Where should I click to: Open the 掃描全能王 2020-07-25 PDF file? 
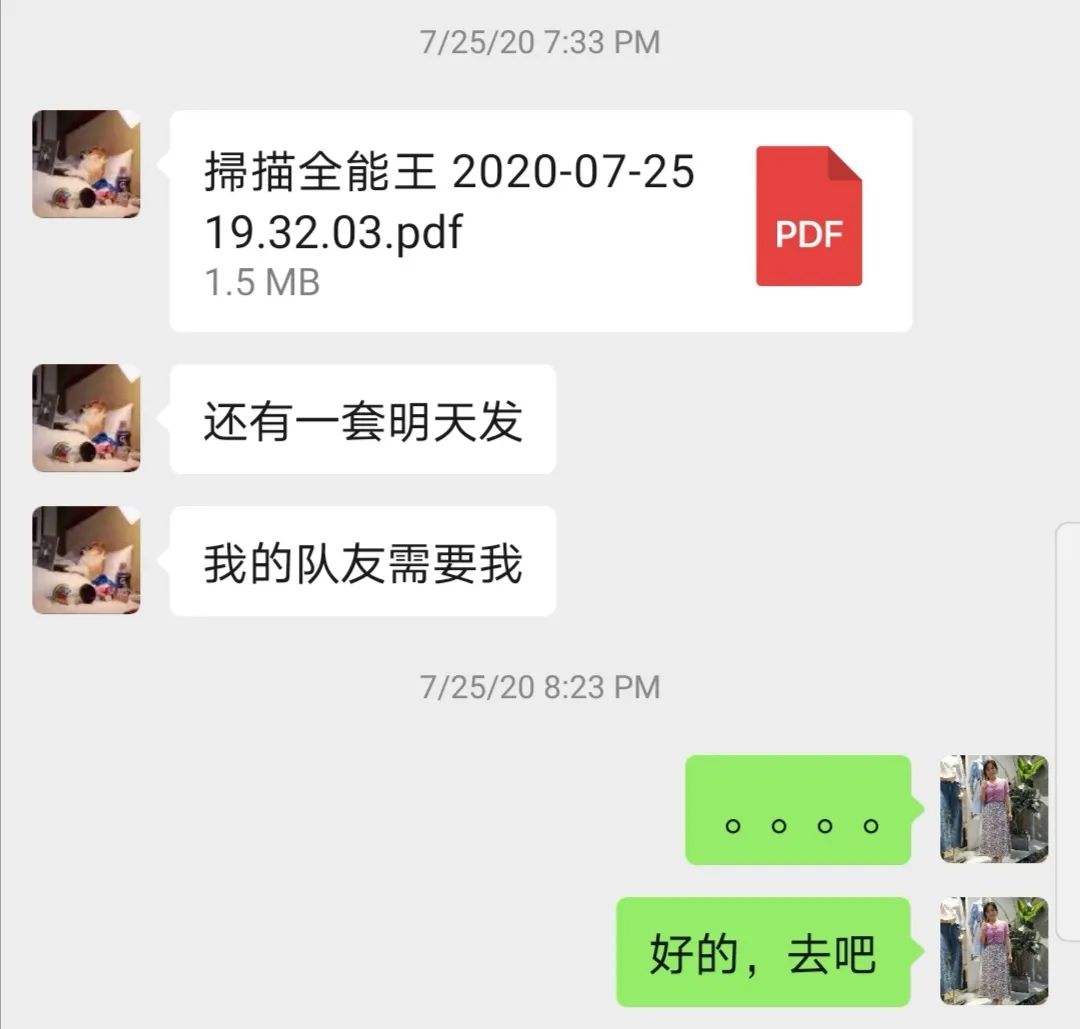coord(540,220)
